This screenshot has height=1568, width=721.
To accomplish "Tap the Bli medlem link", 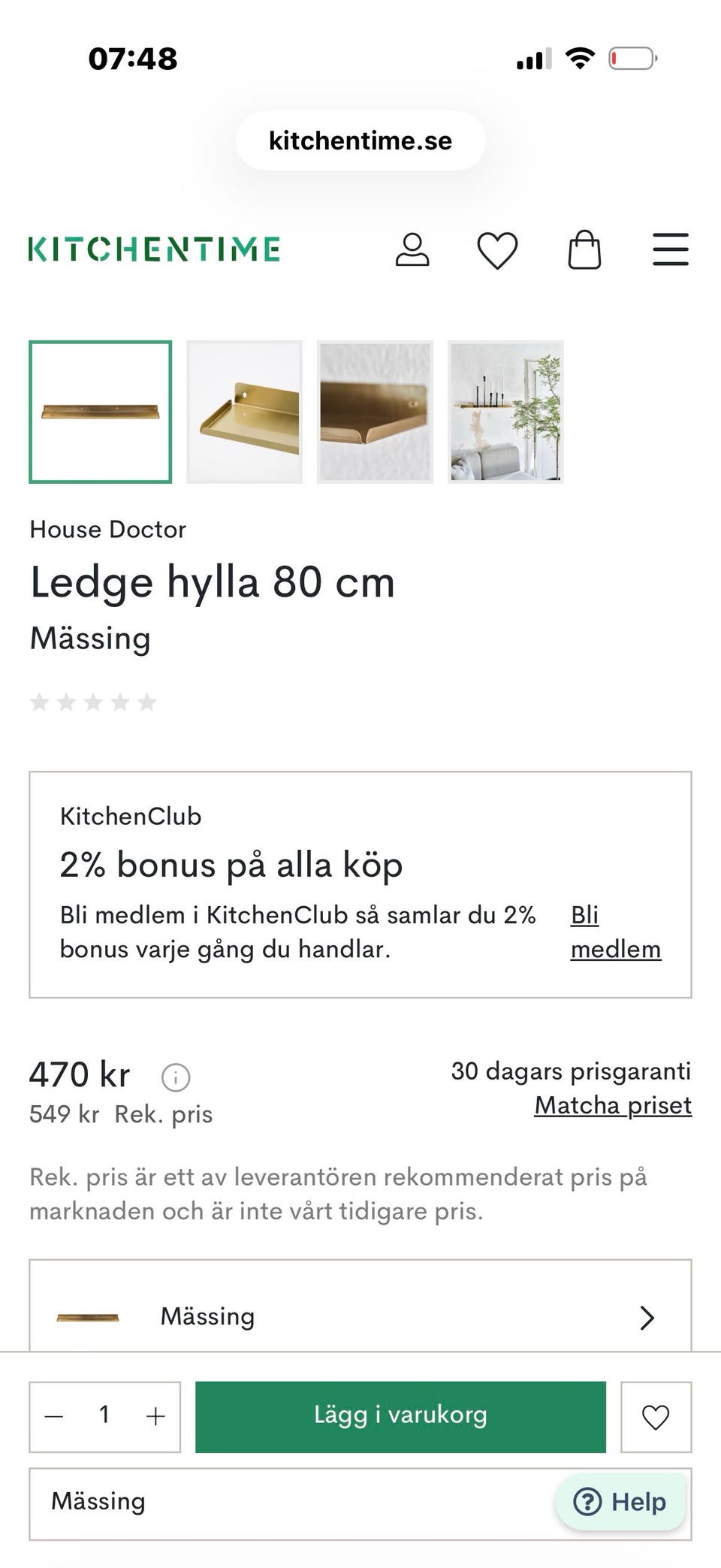I will click(615, 932).
